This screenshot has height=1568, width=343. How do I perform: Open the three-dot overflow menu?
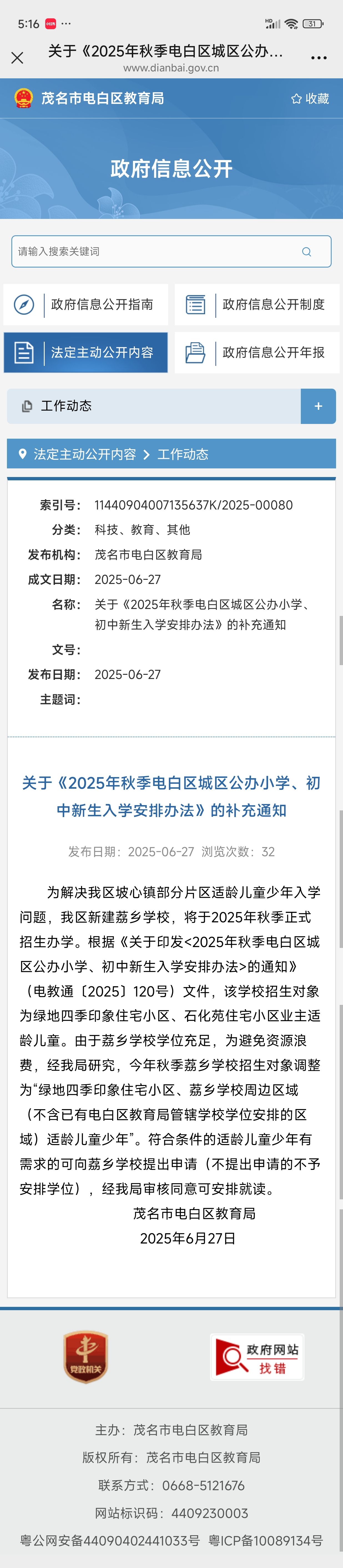click(319, 58)
